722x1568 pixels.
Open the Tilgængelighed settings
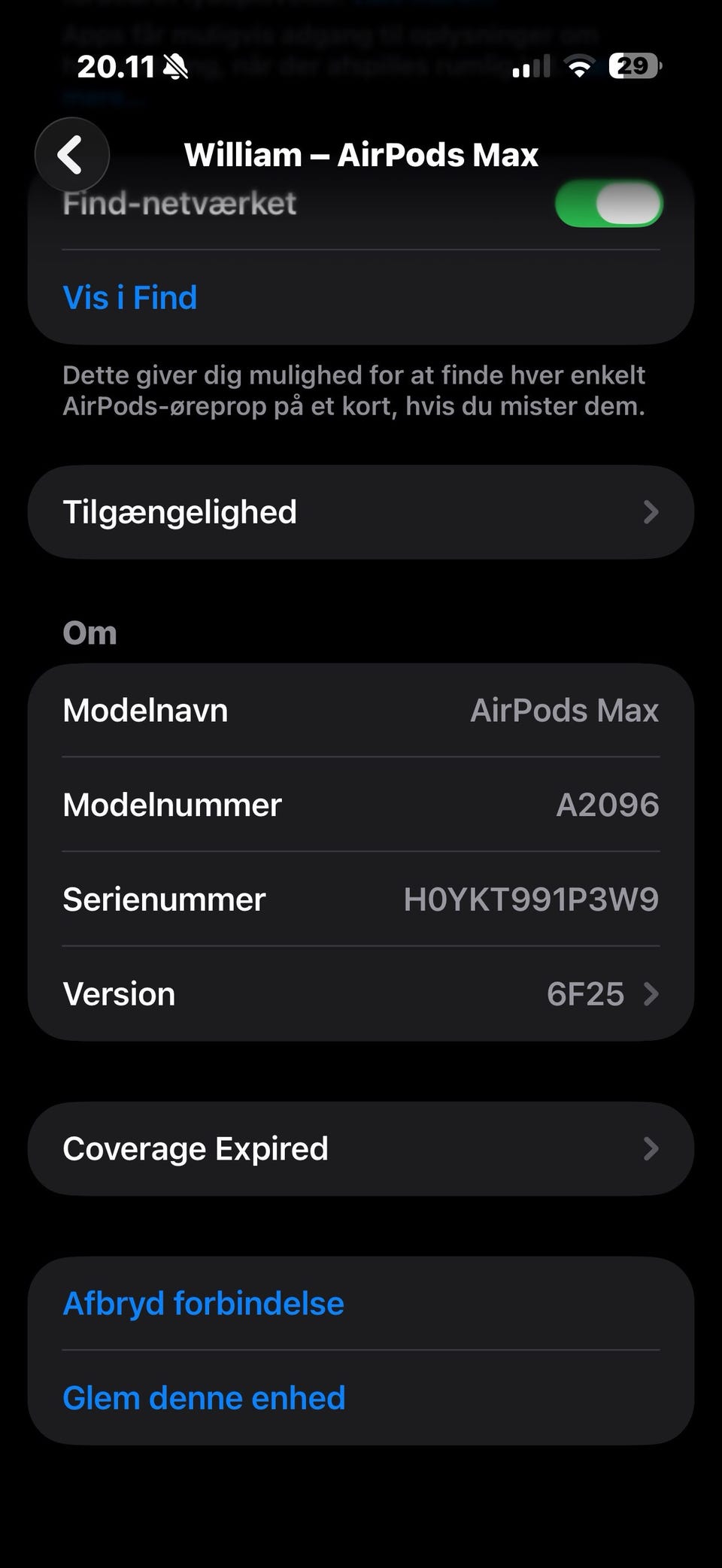click(x=361, y=512)
